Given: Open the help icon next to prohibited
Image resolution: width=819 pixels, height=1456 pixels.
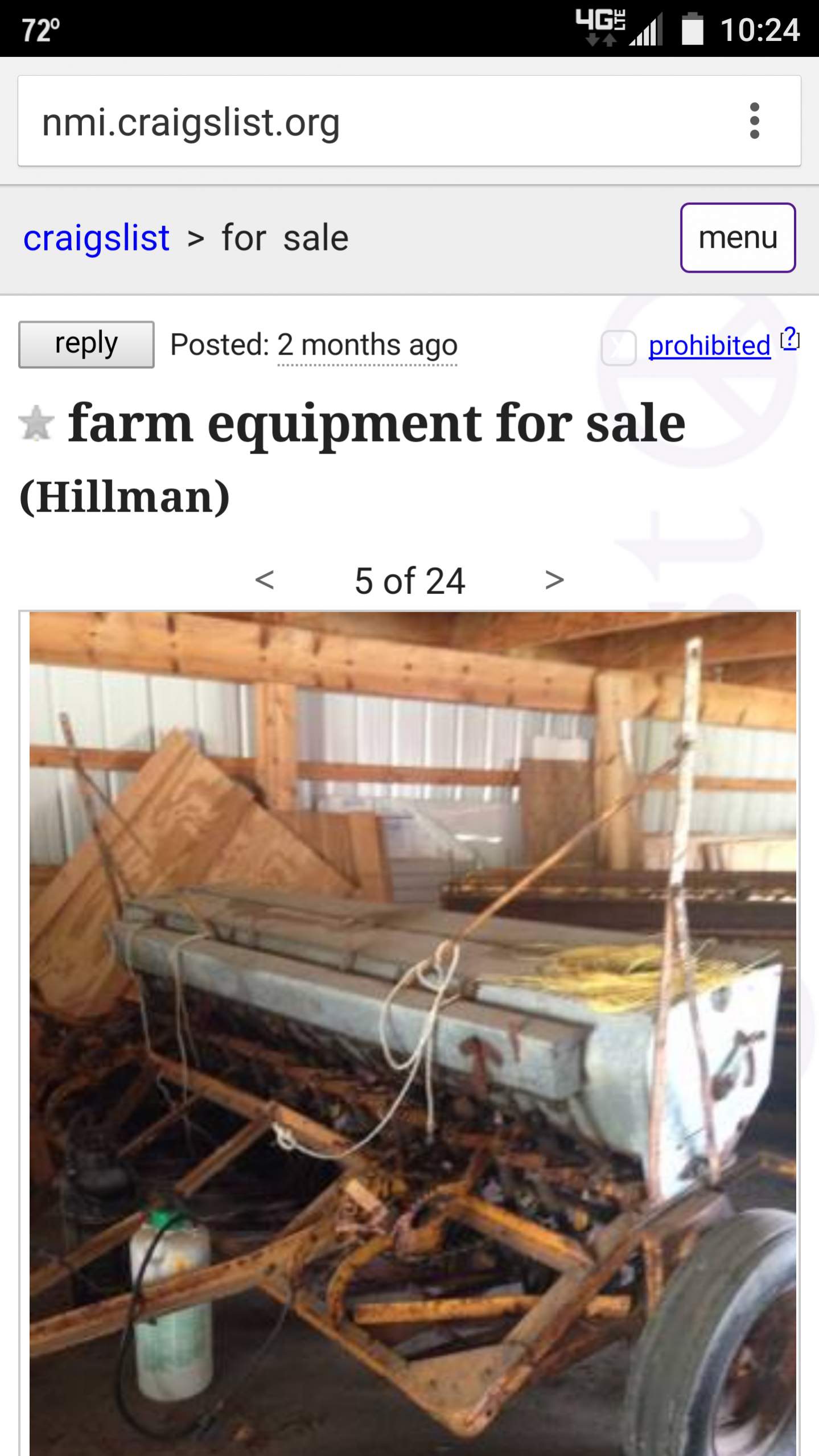Looking at the screenshot, I should (x=790, y=339).
